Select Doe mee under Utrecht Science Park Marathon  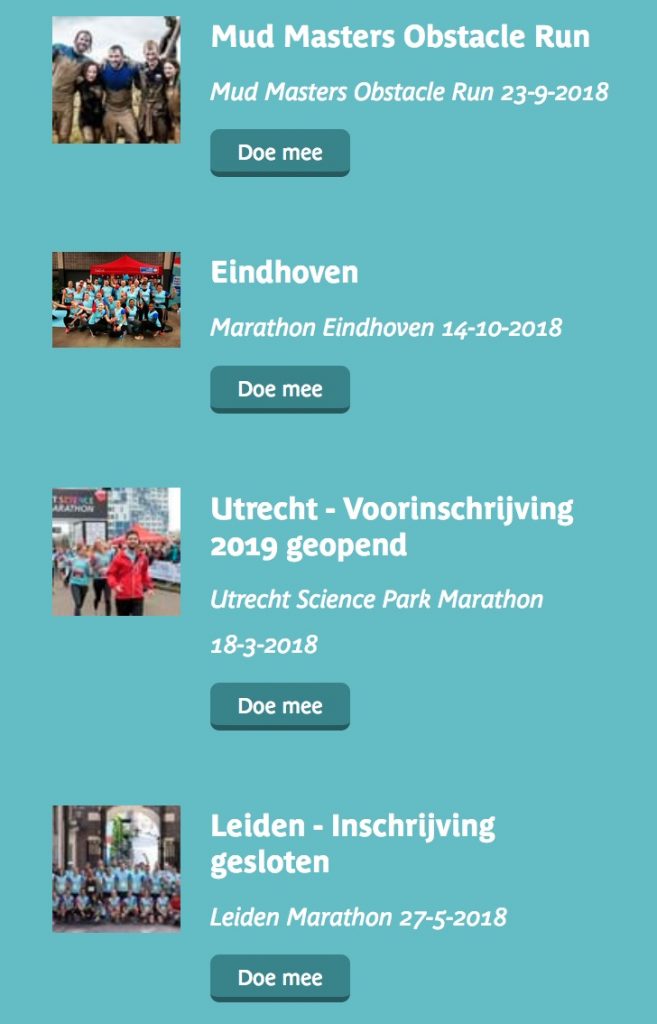(280, 706)
